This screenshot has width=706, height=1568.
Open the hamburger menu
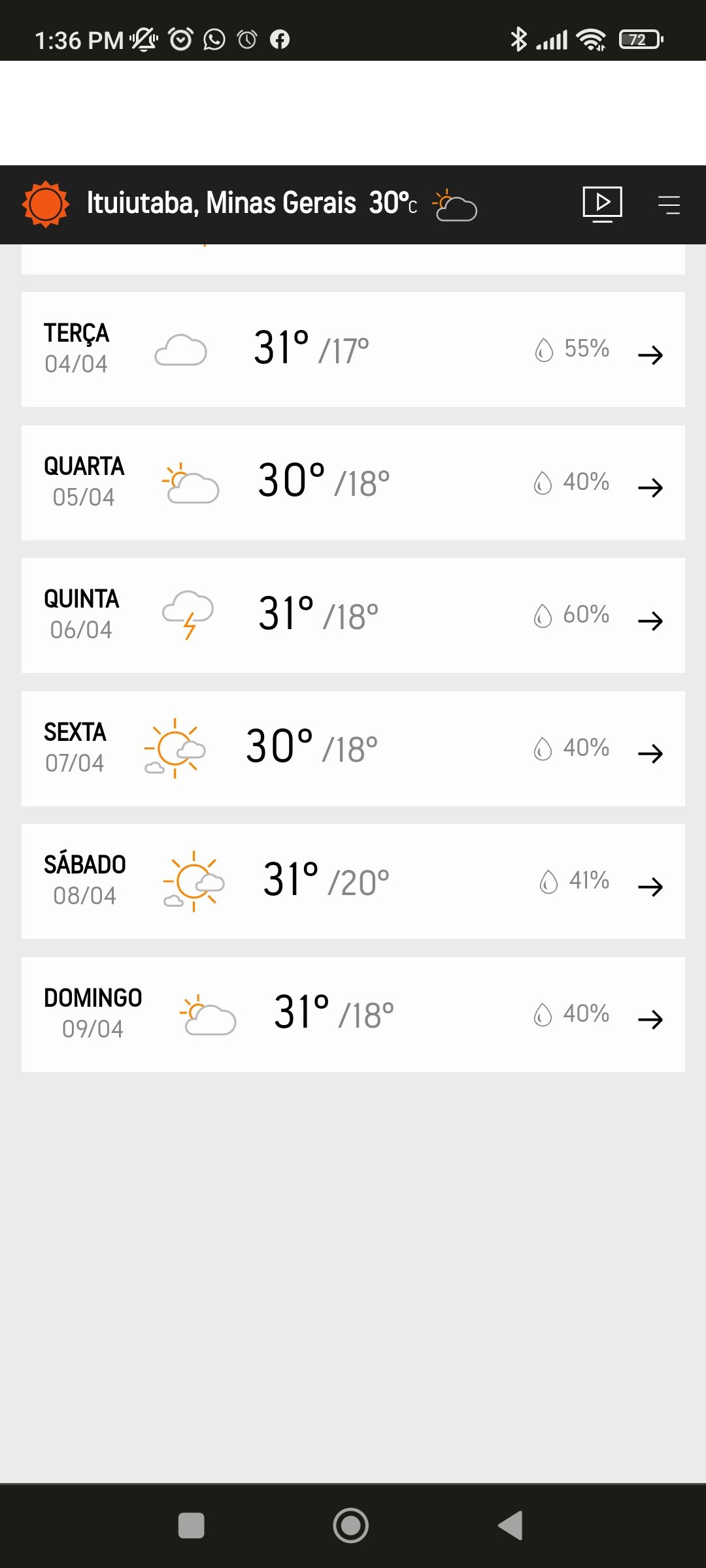669,205
